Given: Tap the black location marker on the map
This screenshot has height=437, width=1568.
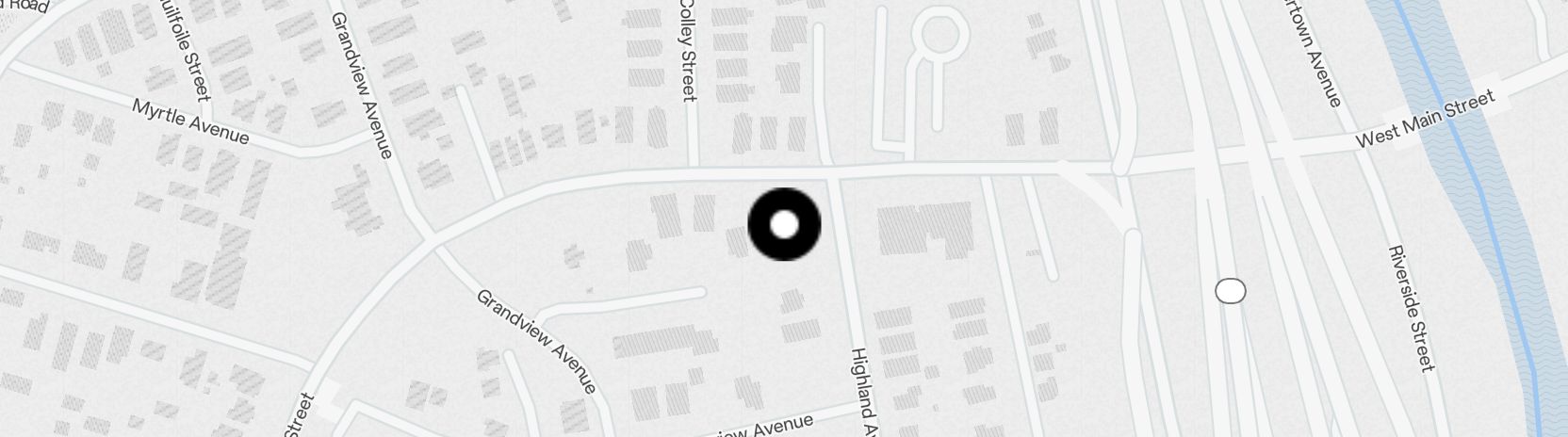Looking at the screenshot, I should 784,225.
